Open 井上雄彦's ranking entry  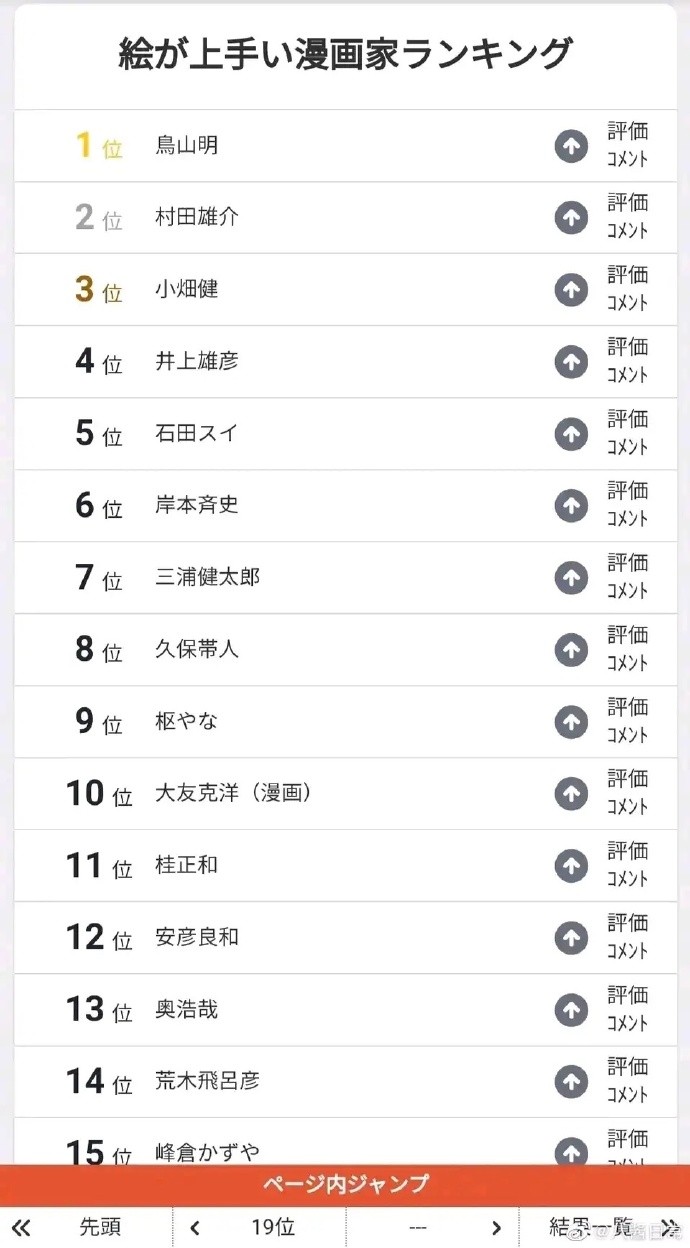(x=197, y=361)
